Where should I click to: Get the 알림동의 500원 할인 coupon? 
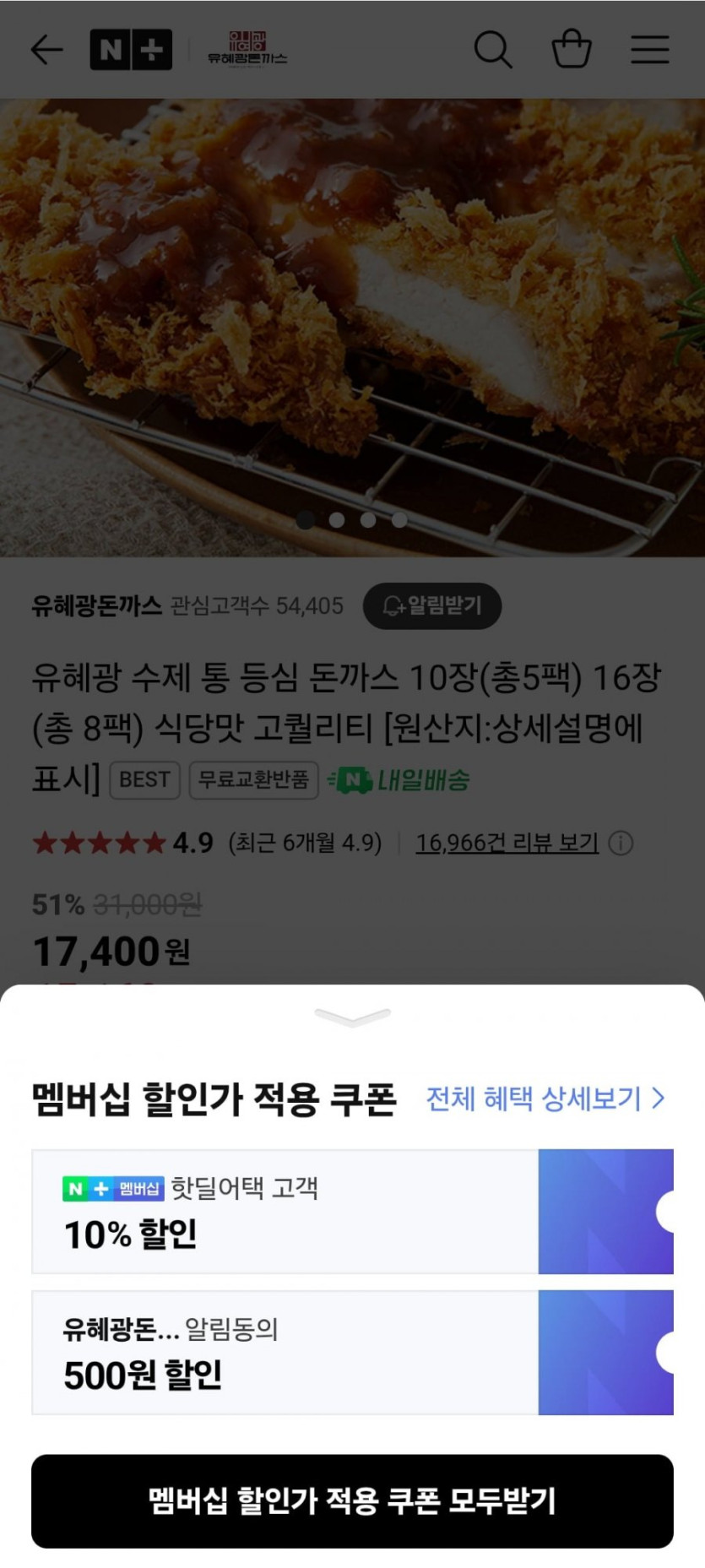[x=605, y=1352]
